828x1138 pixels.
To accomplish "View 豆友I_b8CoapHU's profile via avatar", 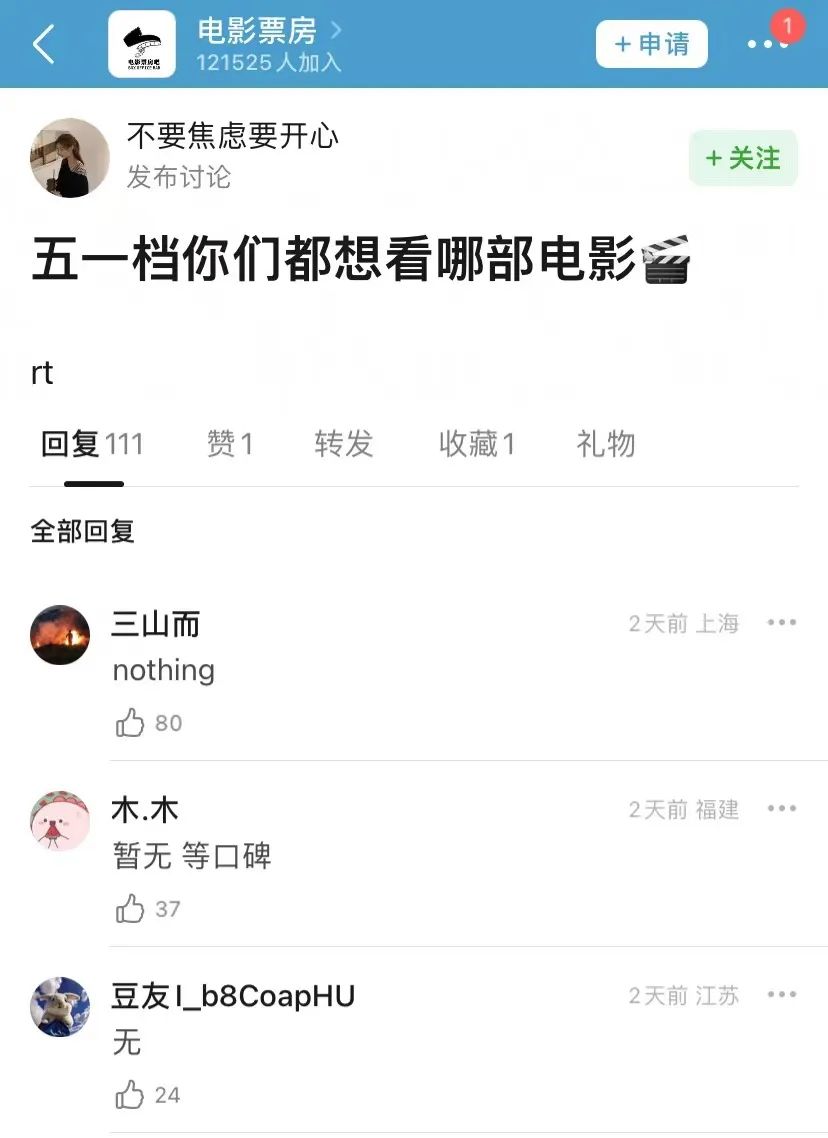I will point(60,1007).
